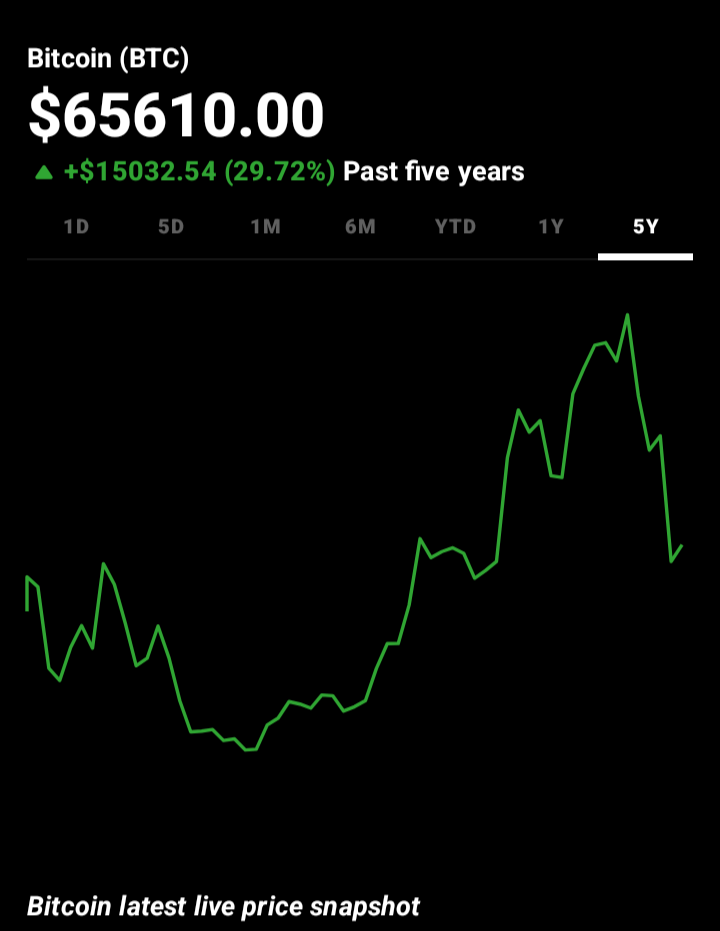Image resolution: width=720 pixels, height=931 pixels.
Task: Show the 1M Bitcoin chart
Action: click(x=265, y=227)
